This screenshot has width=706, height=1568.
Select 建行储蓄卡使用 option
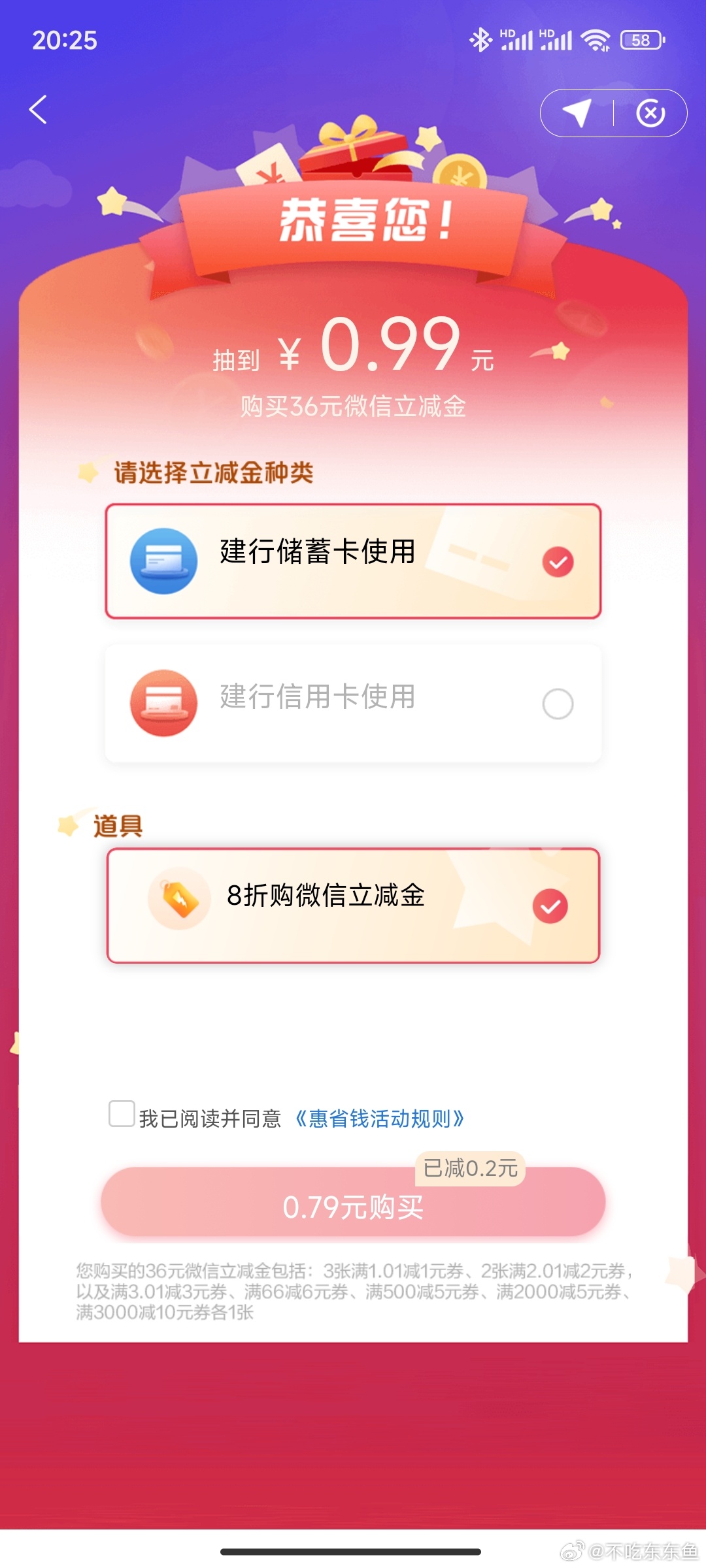click(x=353, y=561)
